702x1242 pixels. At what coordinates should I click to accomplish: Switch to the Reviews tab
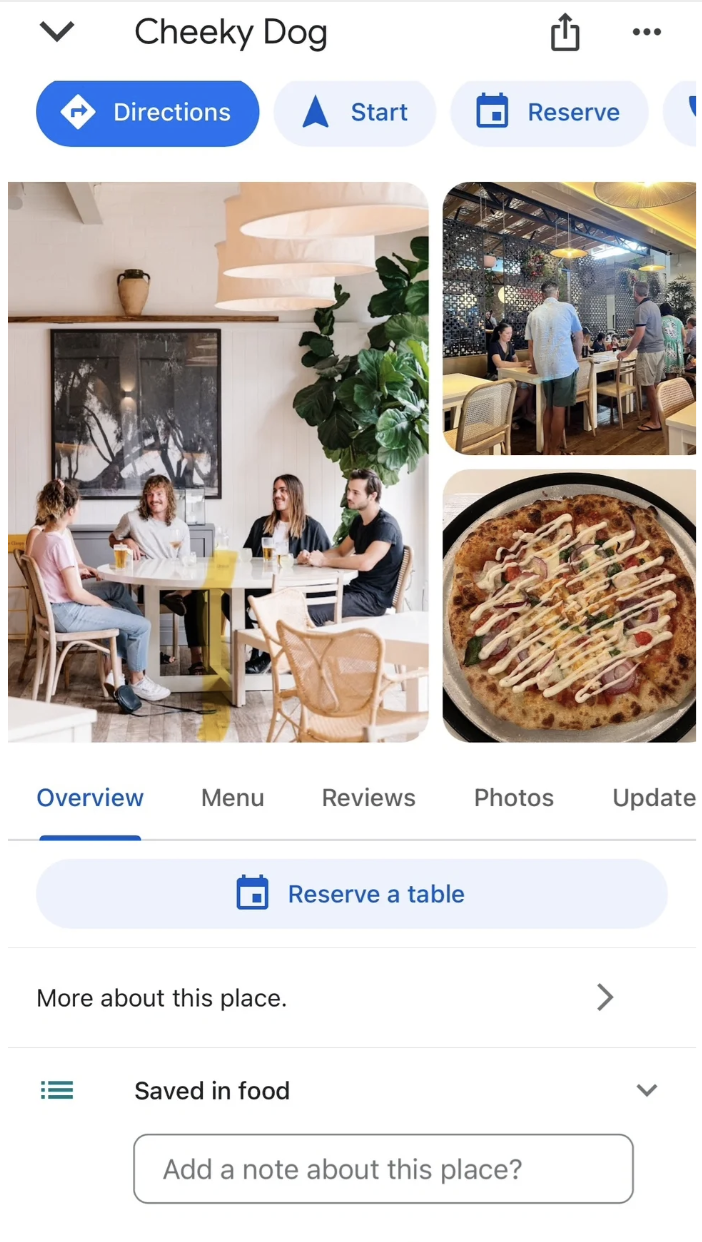[368, 798]
